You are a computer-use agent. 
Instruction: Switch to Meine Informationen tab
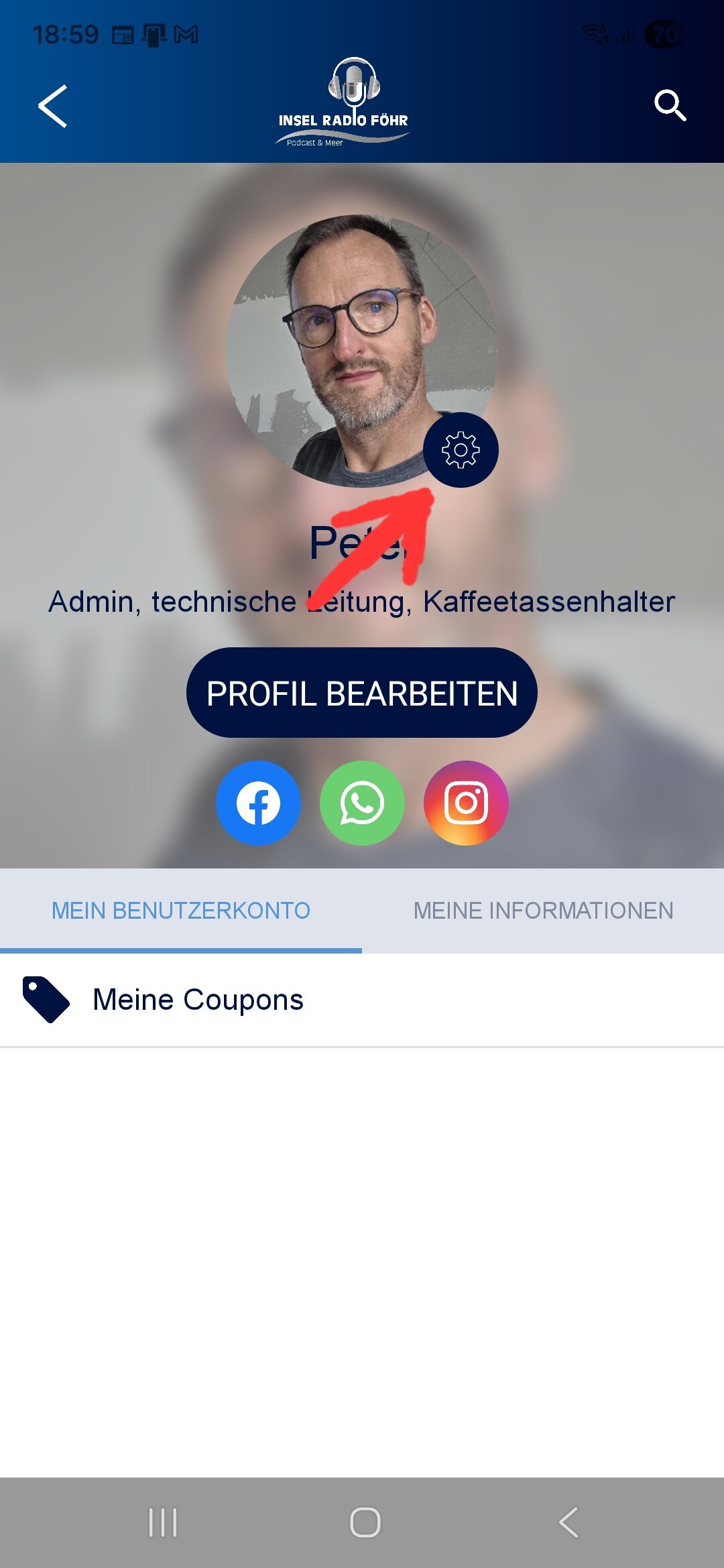pos(543,911)
